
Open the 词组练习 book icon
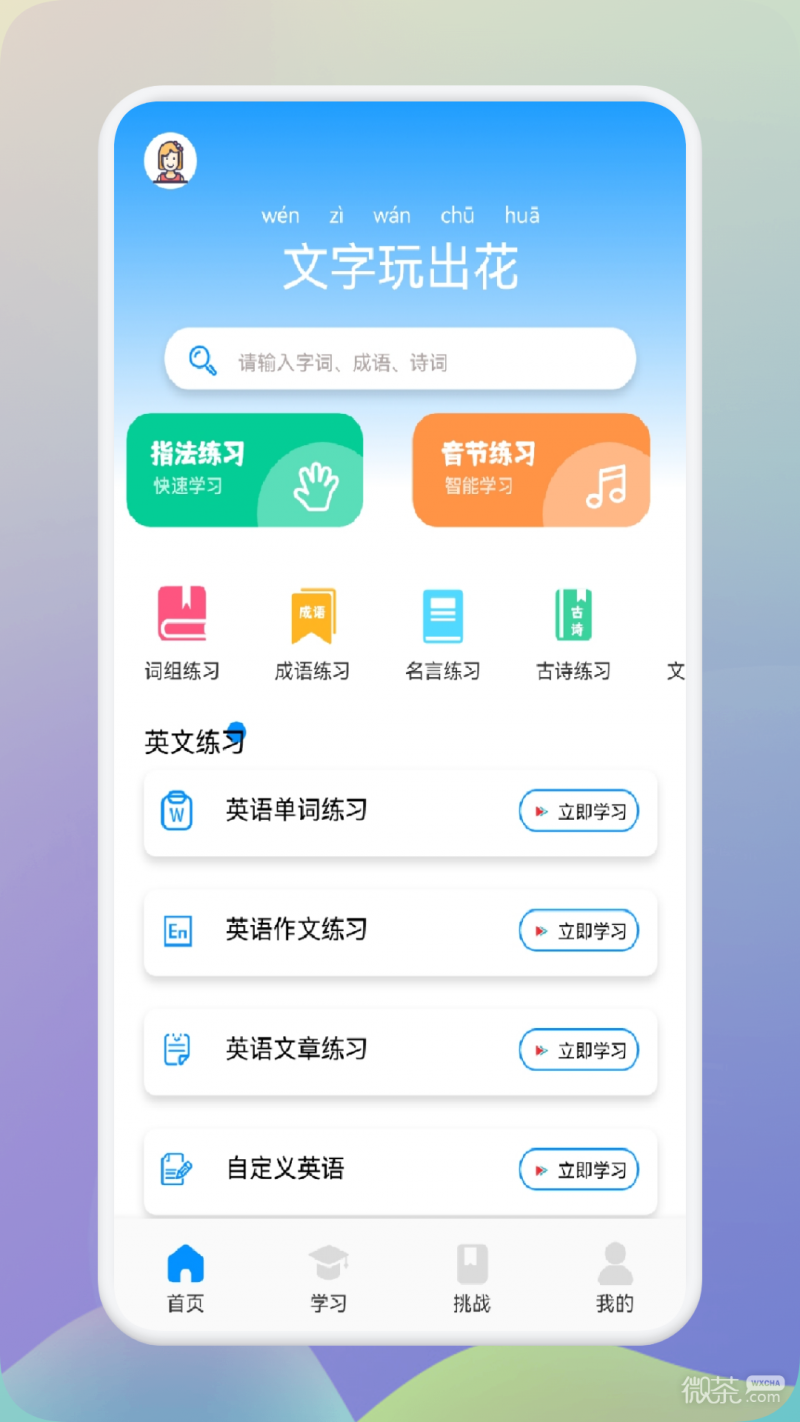[x=181, y=613]
